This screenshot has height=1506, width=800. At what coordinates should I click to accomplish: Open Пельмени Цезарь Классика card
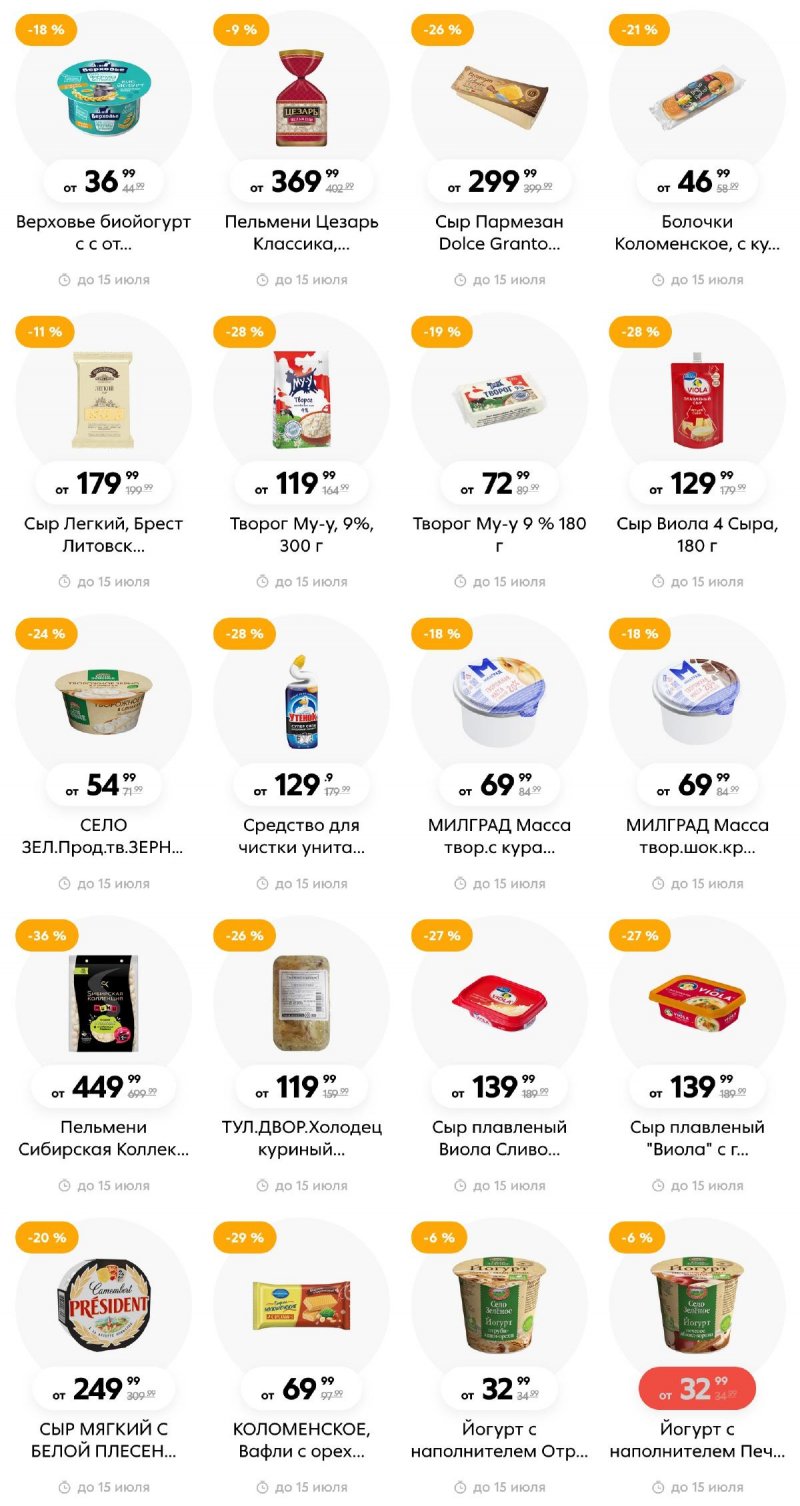(x=301, y=95)
